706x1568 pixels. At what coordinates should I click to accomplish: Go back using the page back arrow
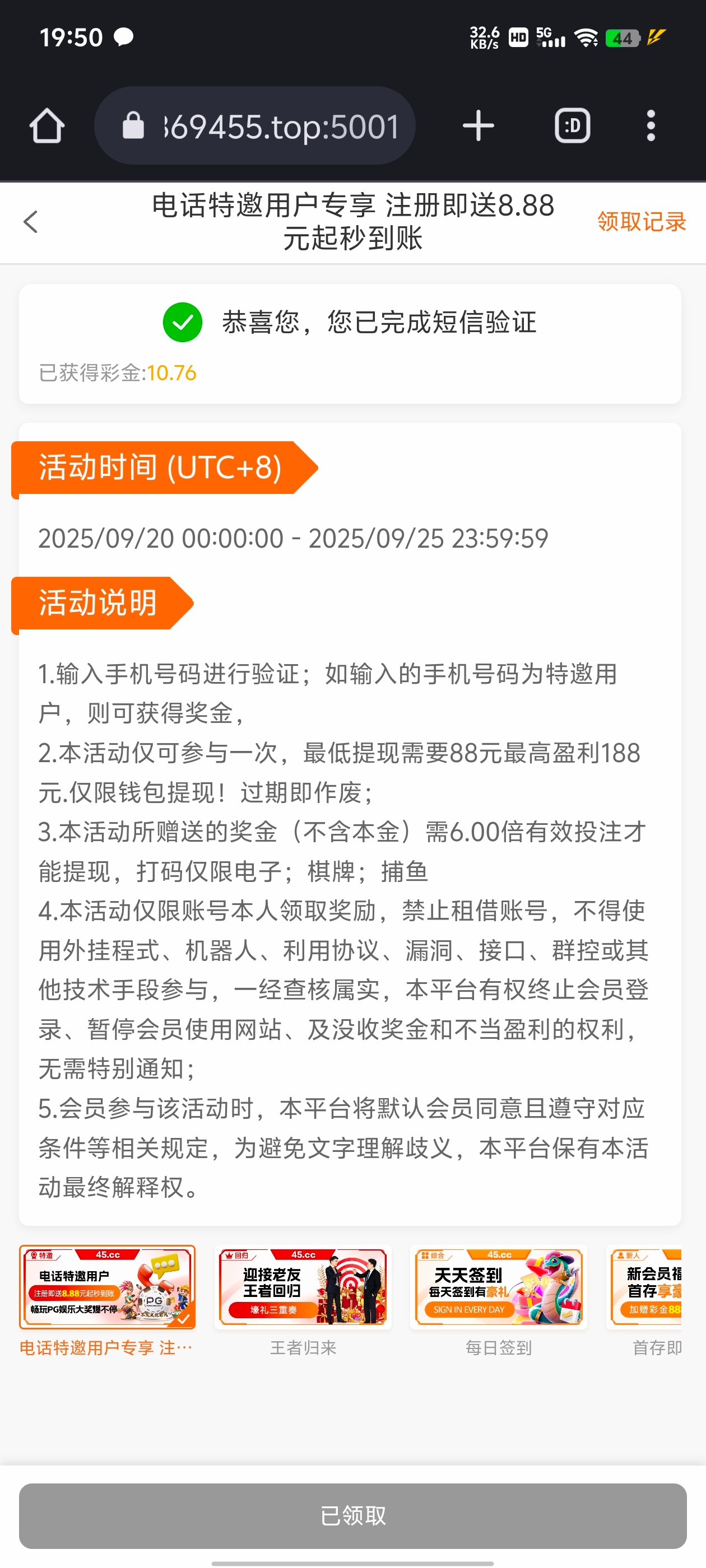[x=31, y=222]
